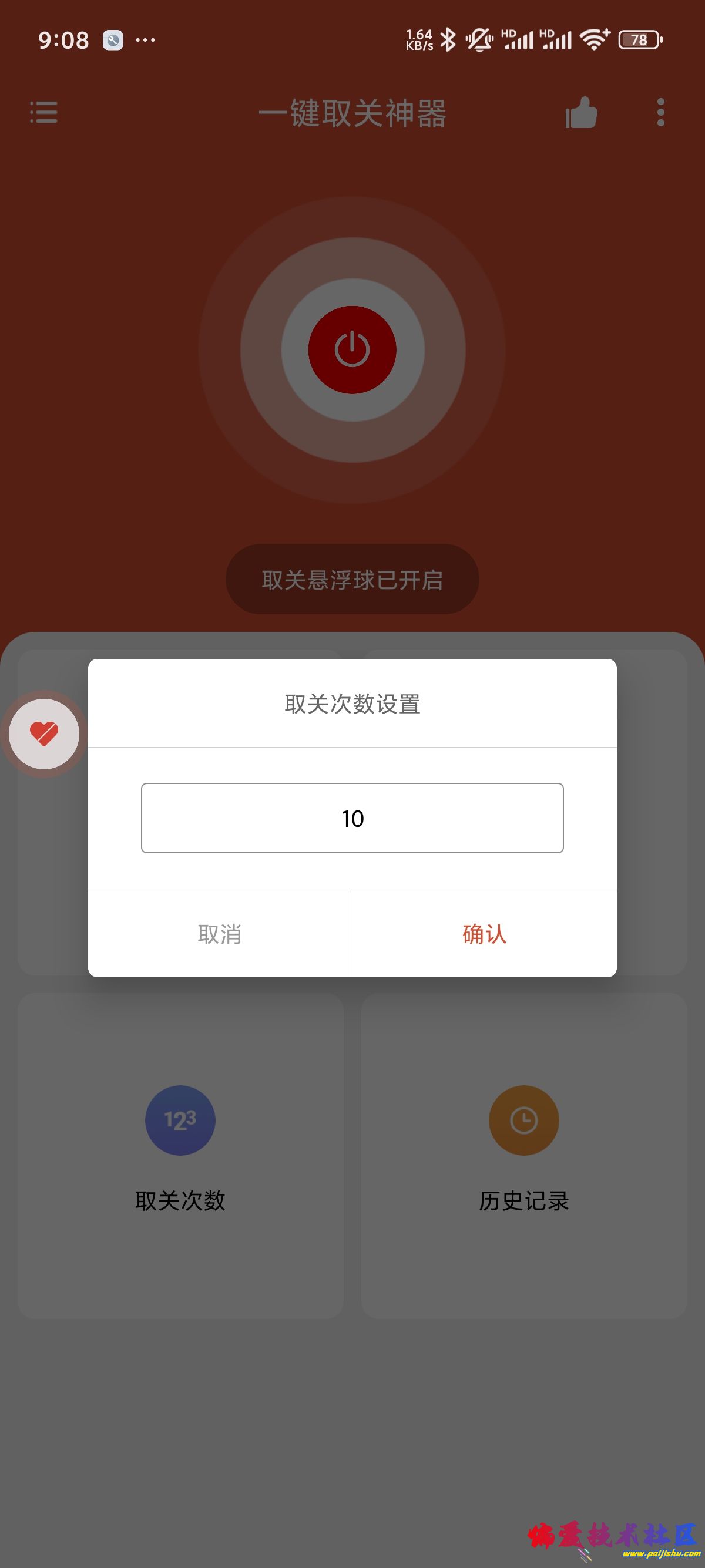
Task: Toggle the 取关悬浮球已开启 floating ball status
Action: (352, 580)
